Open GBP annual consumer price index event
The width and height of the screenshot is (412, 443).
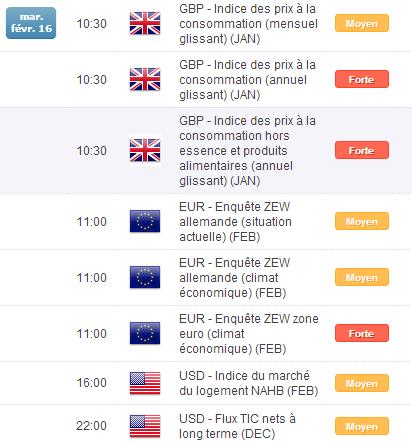coord(247,80)
